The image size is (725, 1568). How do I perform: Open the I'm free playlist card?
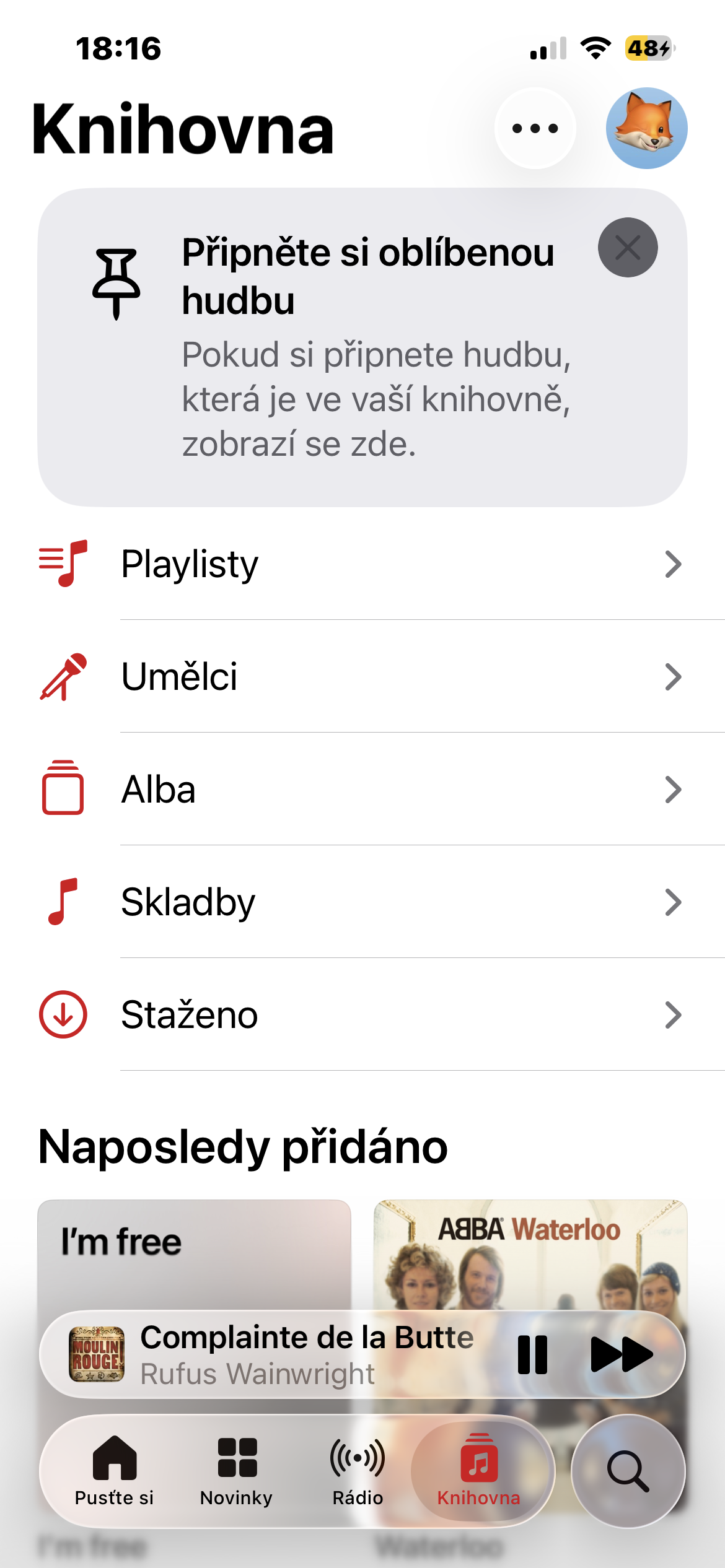[x=194, y=1251]
